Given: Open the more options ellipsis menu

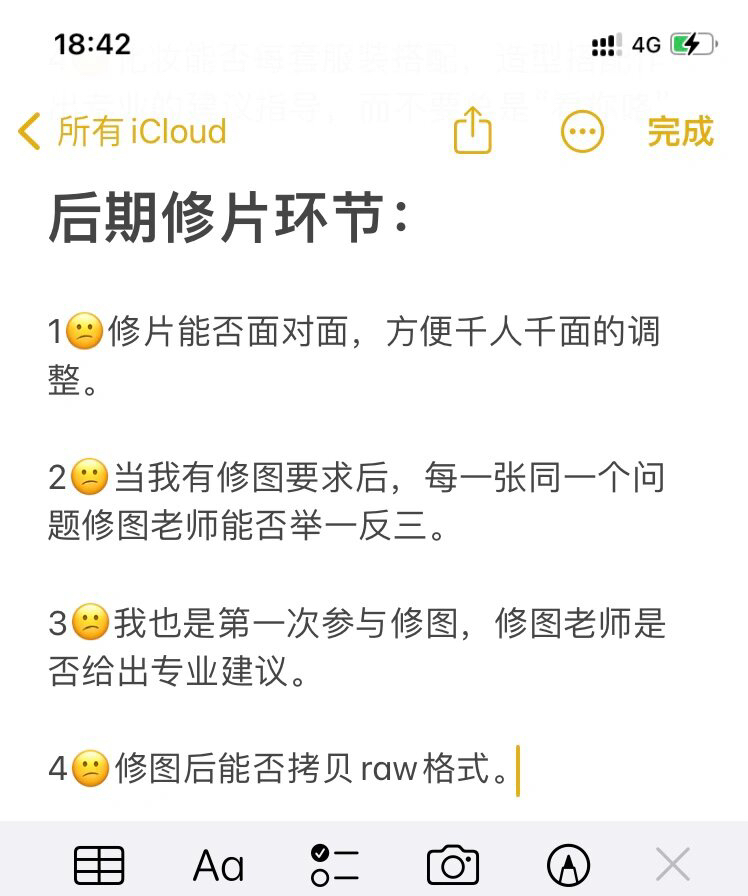Looking at the screenshot, I should [x=582, y=131].
